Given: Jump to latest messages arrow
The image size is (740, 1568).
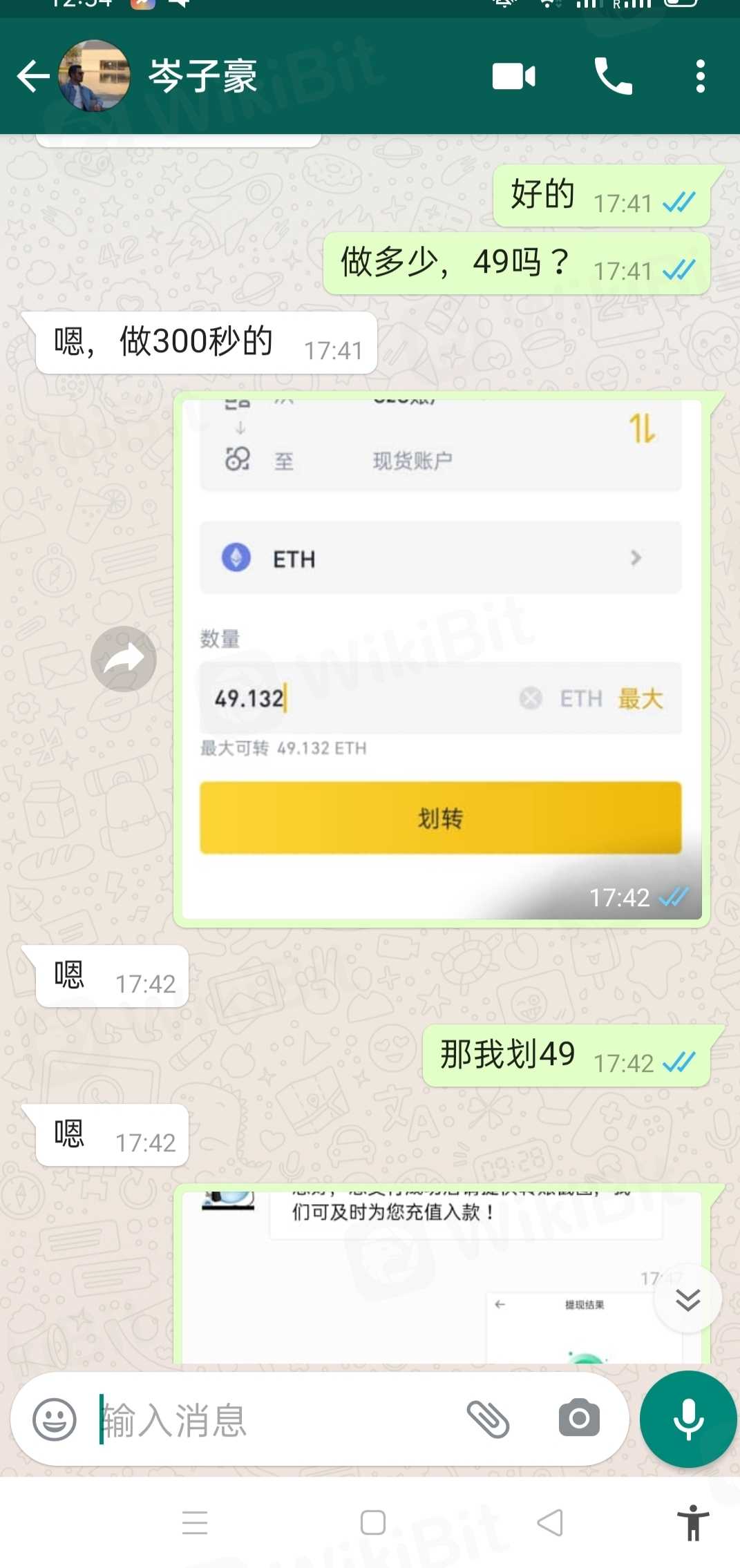Looking at the screenshot, I should tap(687, 1299).
